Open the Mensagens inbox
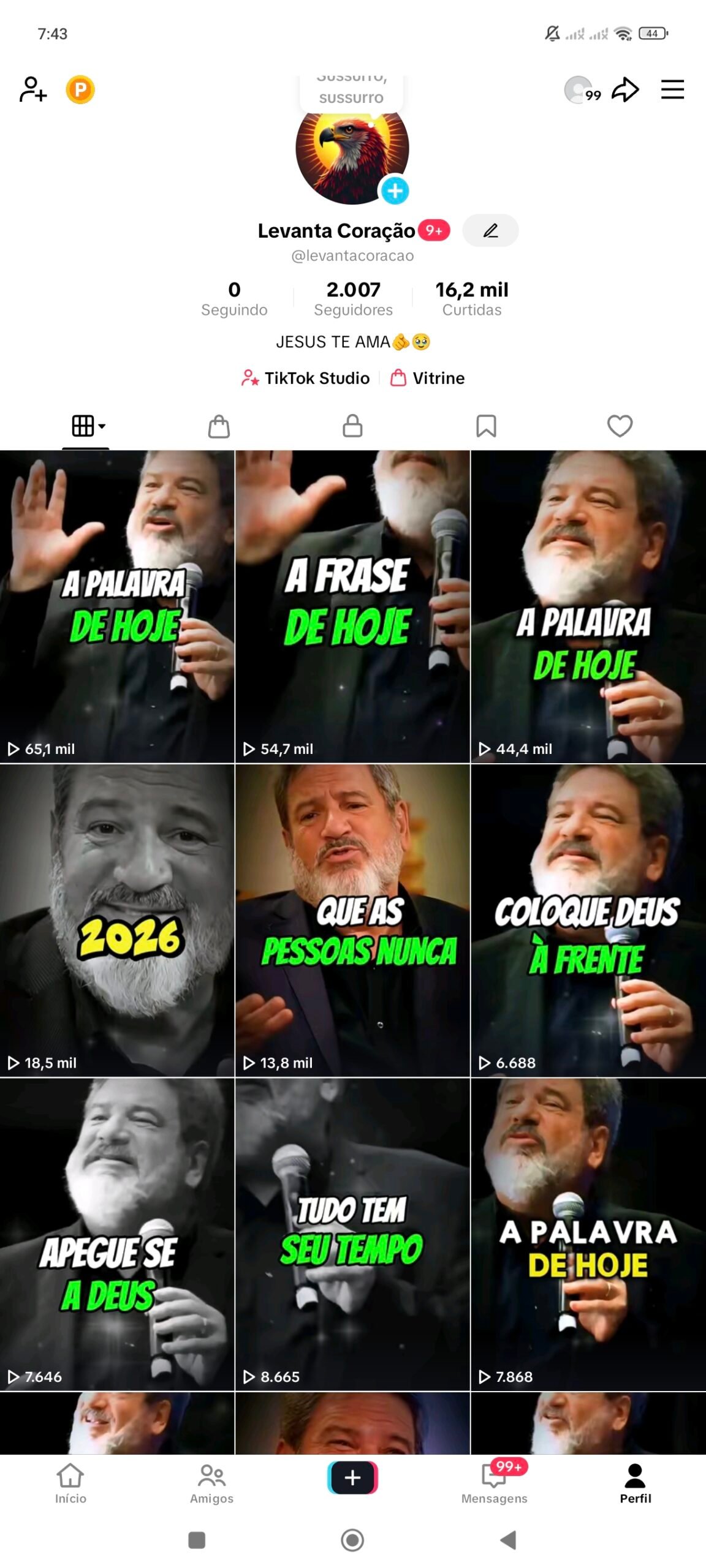 point(494,1483)
